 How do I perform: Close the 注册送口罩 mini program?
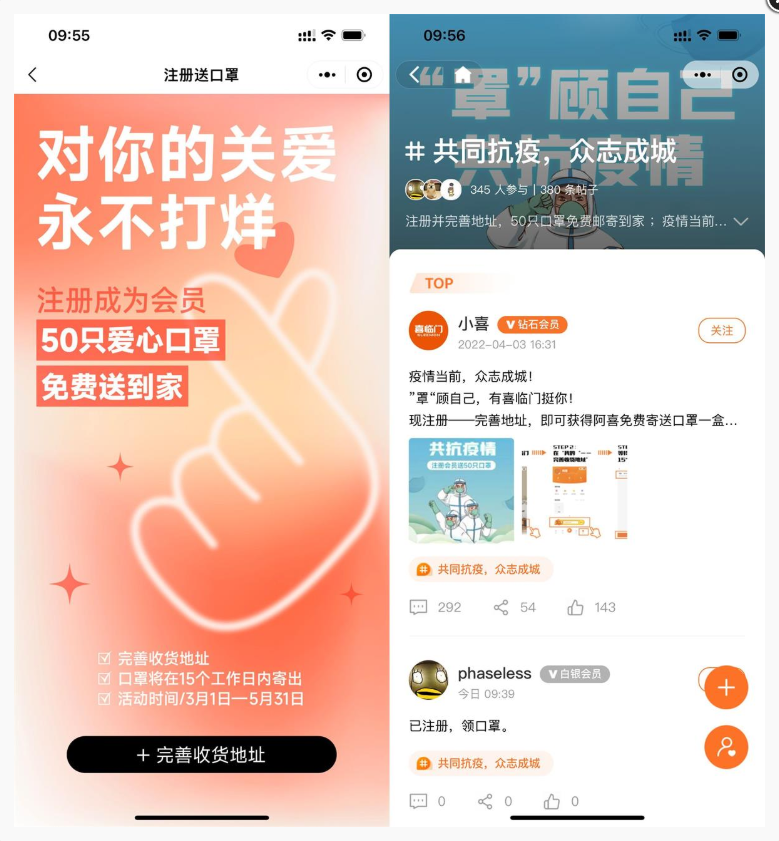(x=364, y=75)
